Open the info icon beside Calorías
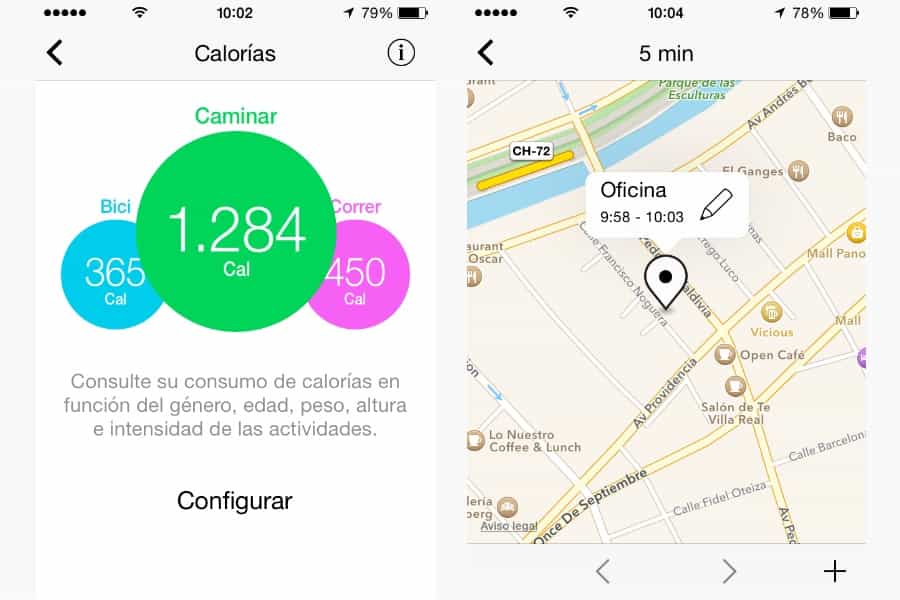 (x=401, y=53)
